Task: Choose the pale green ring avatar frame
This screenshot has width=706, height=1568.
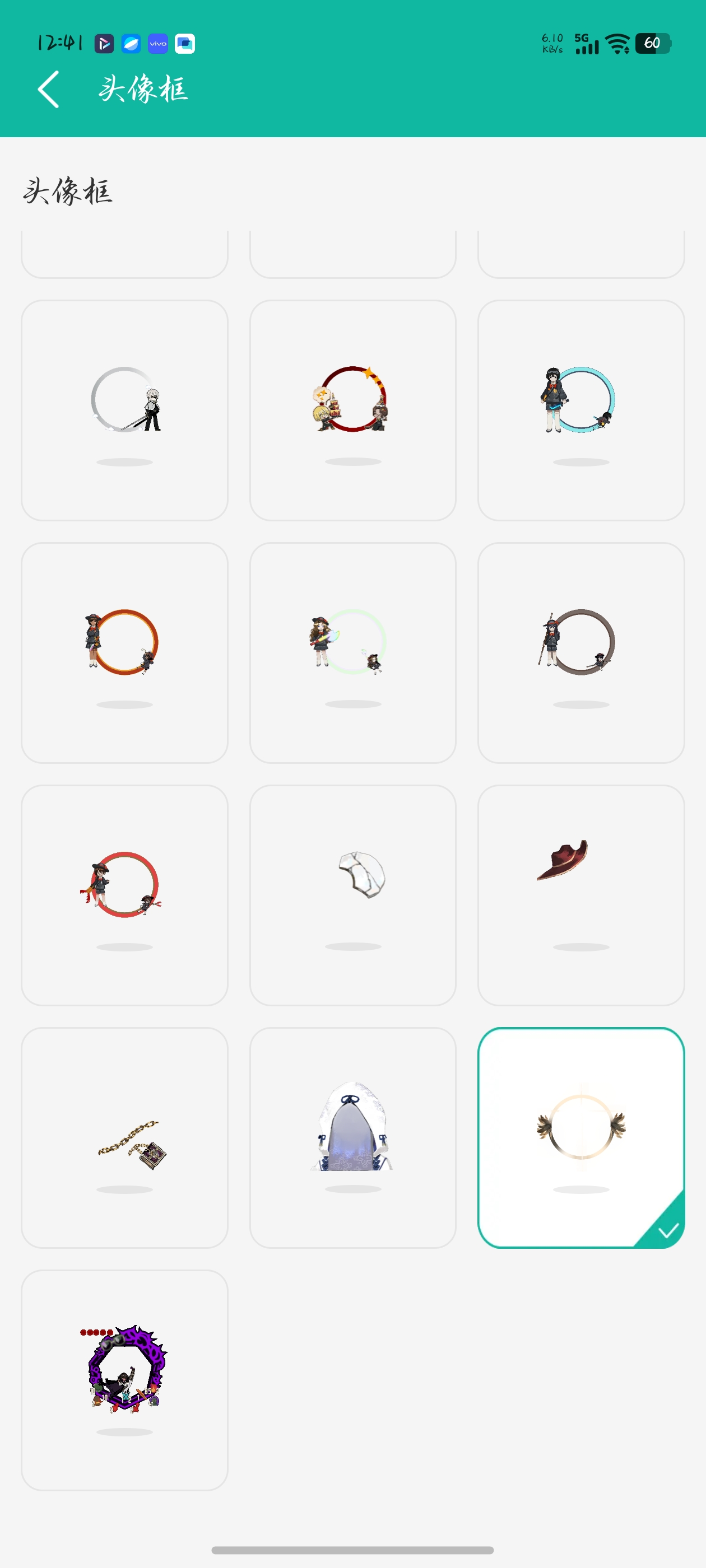Action: 352,652
